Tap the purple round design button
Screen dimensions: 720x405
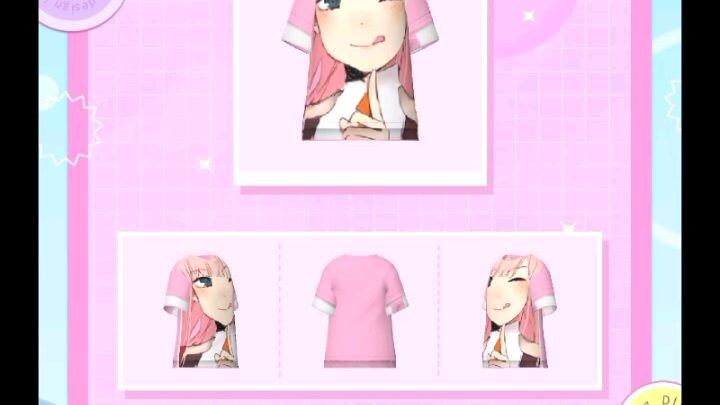click(x=80, y=10)
